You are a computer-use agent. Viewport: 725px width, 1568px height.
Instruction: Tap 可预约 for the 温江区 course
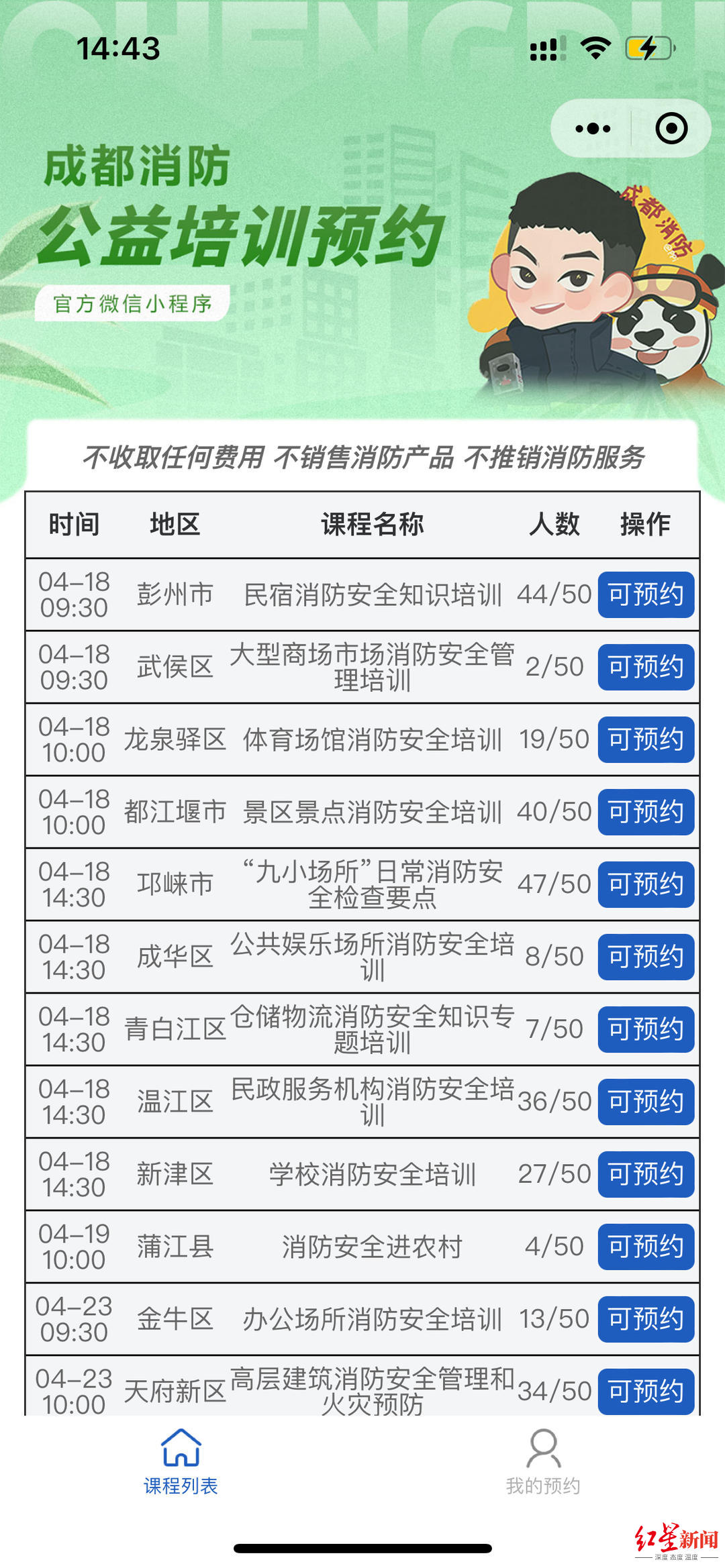[646, 1102]
